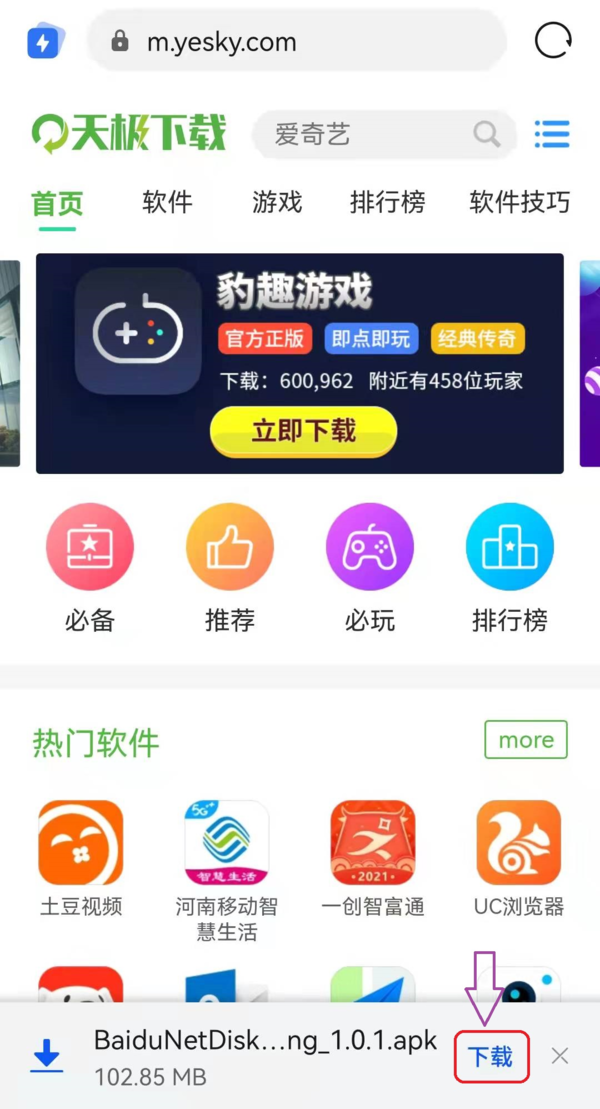Viewport: 600px width, 1109px height.
Task: Go to the 软件技巧 tab
Action: tap(519, 202)
